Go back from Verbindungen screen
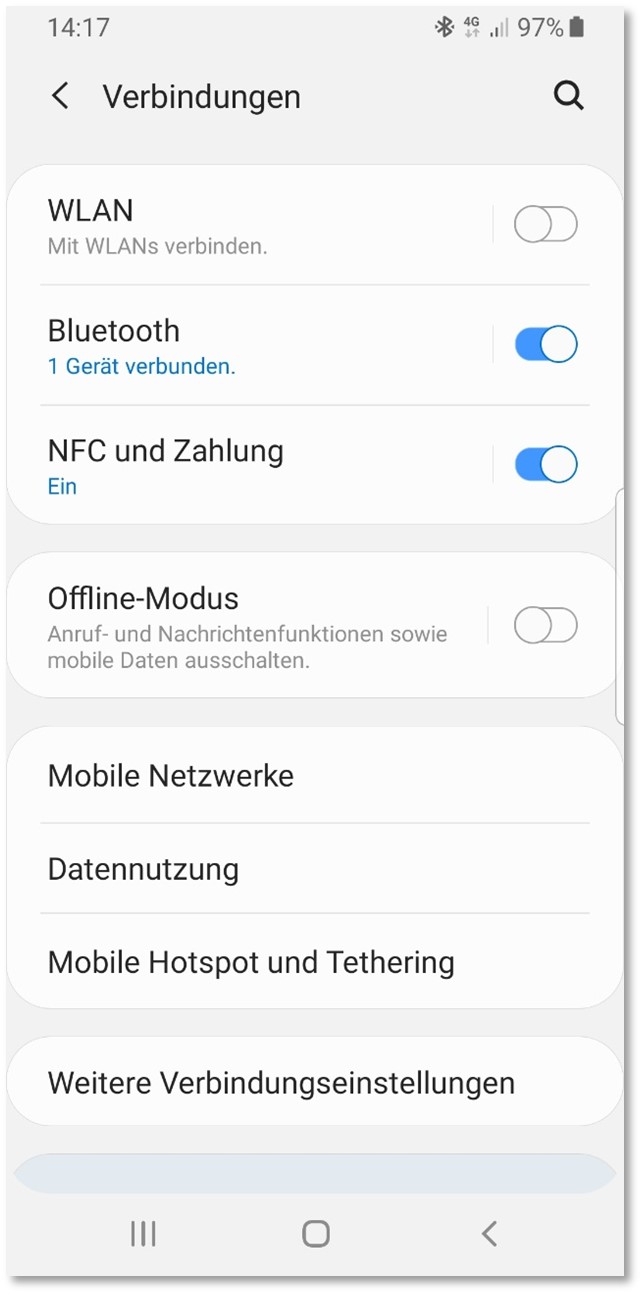The height and width of the screenshot is (1295, 643). tap(61, 97)
